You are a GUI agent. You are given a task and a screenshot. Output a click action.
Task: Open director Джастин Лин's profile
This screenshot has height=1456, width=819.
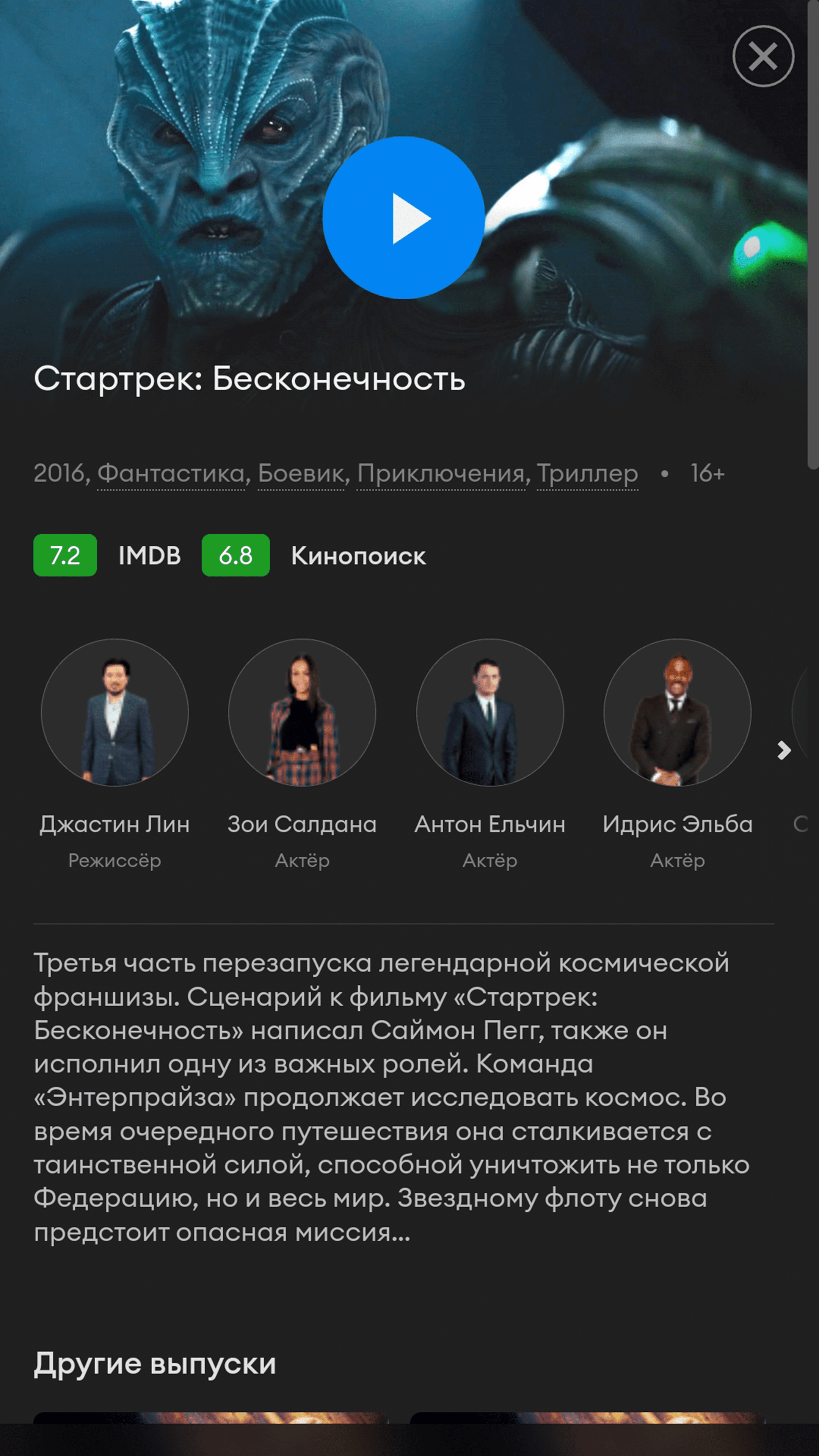115,755
